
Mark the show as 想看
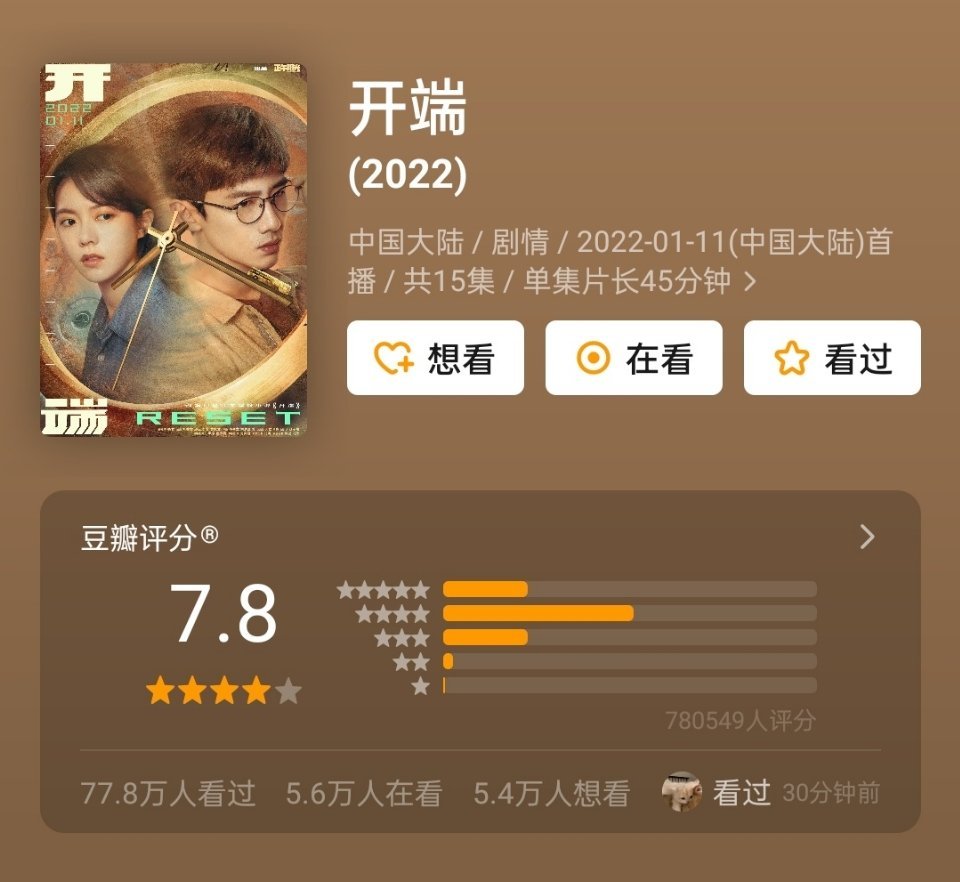tap(435, 358)
